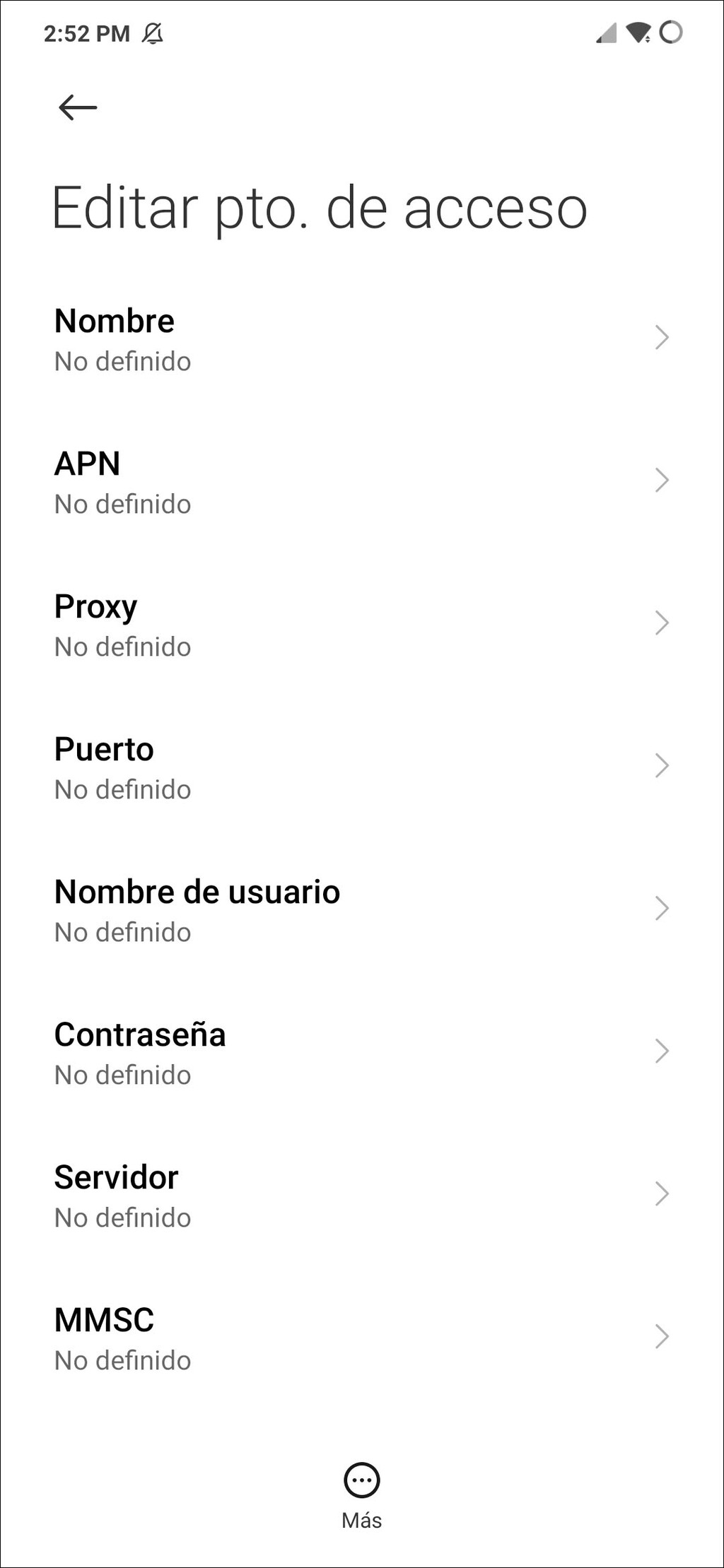The width and height of the screenshot is (724, 1568).
Task: Tap No definido under APN
Action: (x=122, y=504)
